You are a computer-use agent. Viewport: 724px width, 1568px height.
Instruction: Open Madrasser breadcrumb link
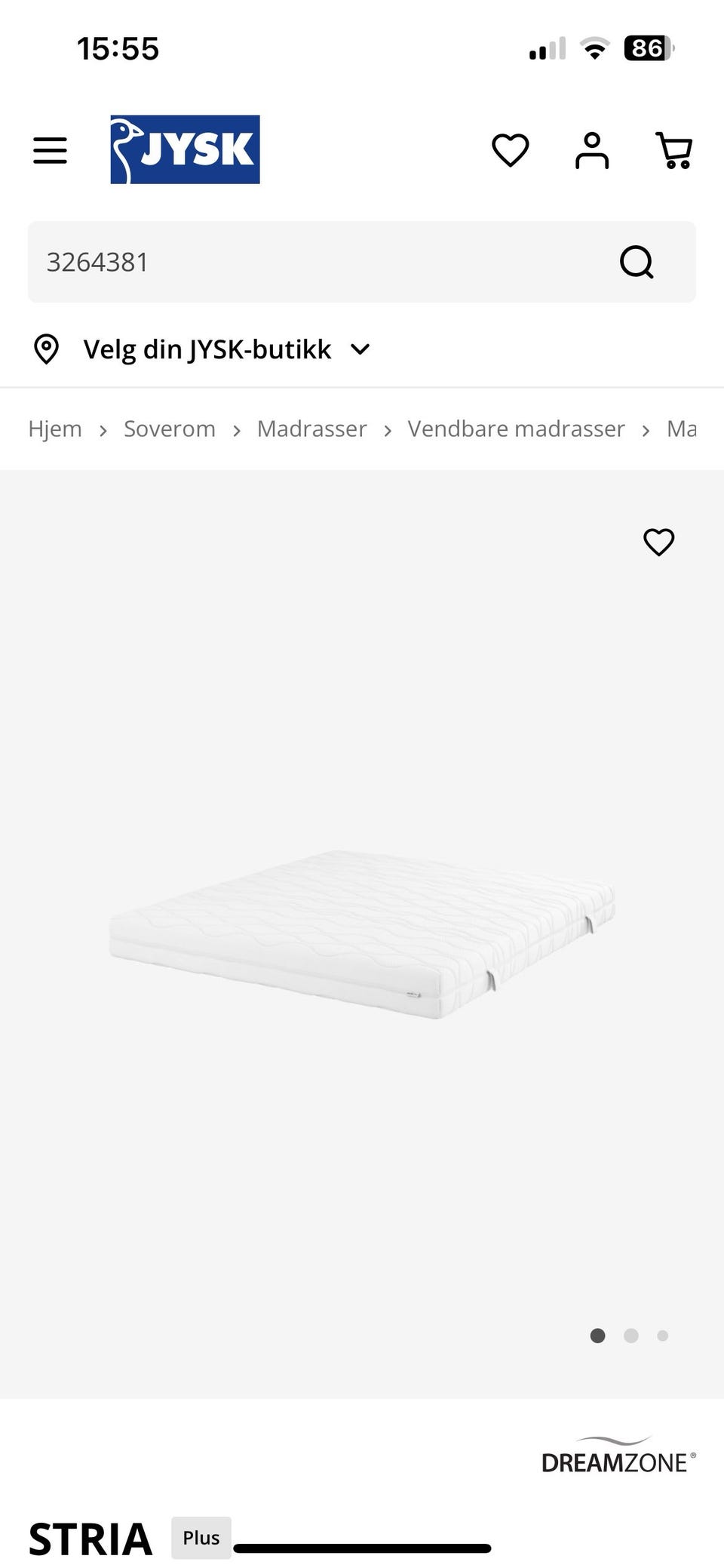click(311, 429)
